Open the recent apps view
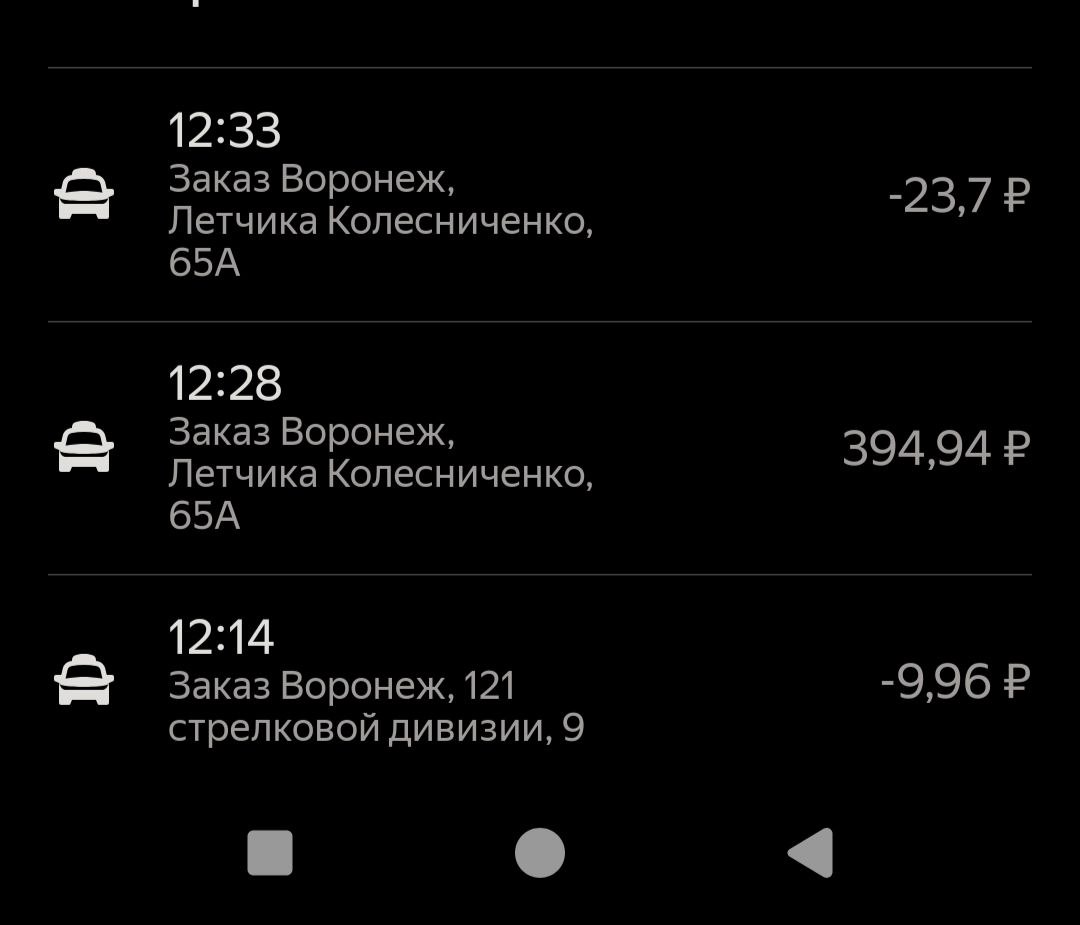The width and height of the screenshot is (1080, 925). 270,853
